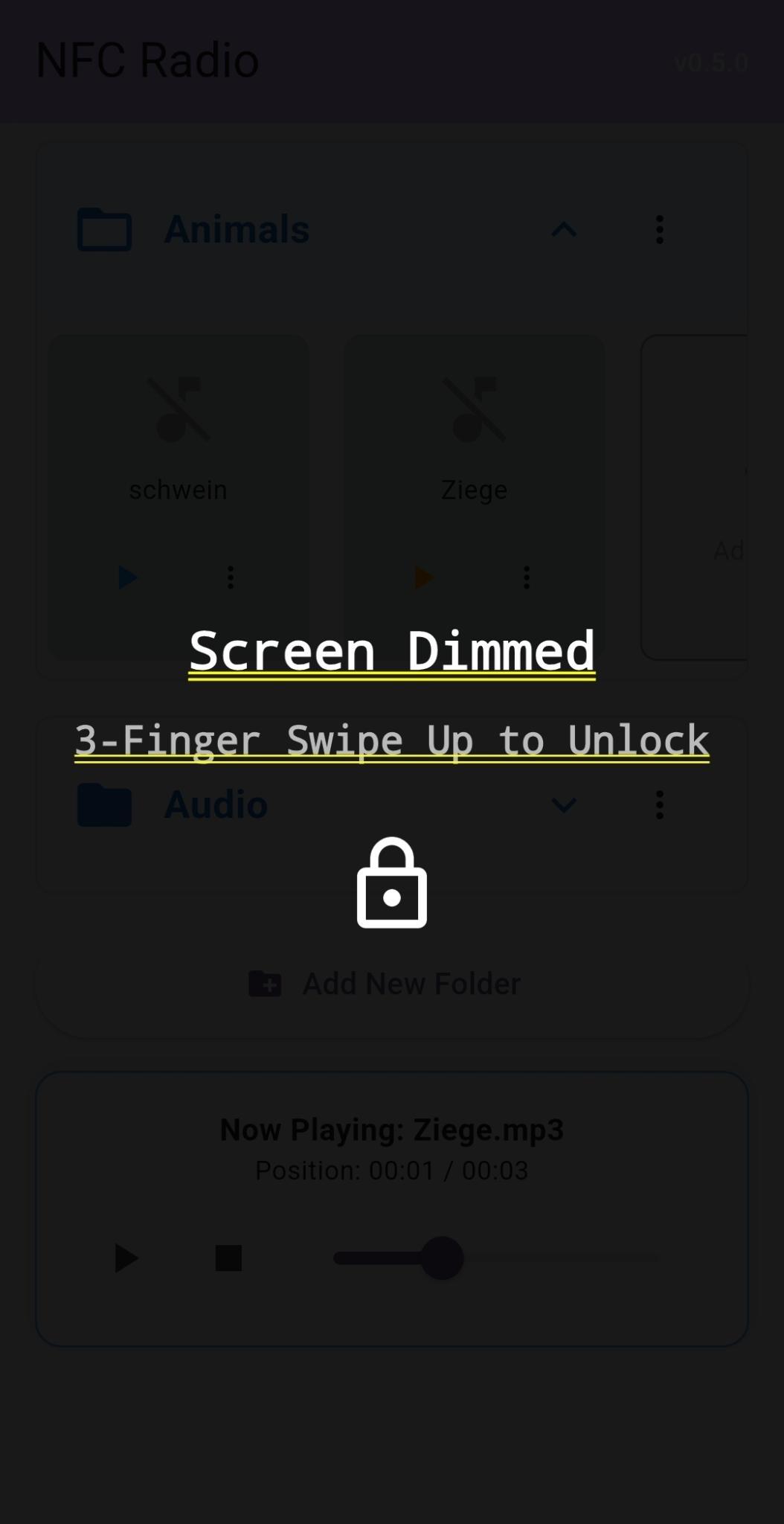
Task: Resume playback in Now Playing panel
Action: pos(126,1258)
